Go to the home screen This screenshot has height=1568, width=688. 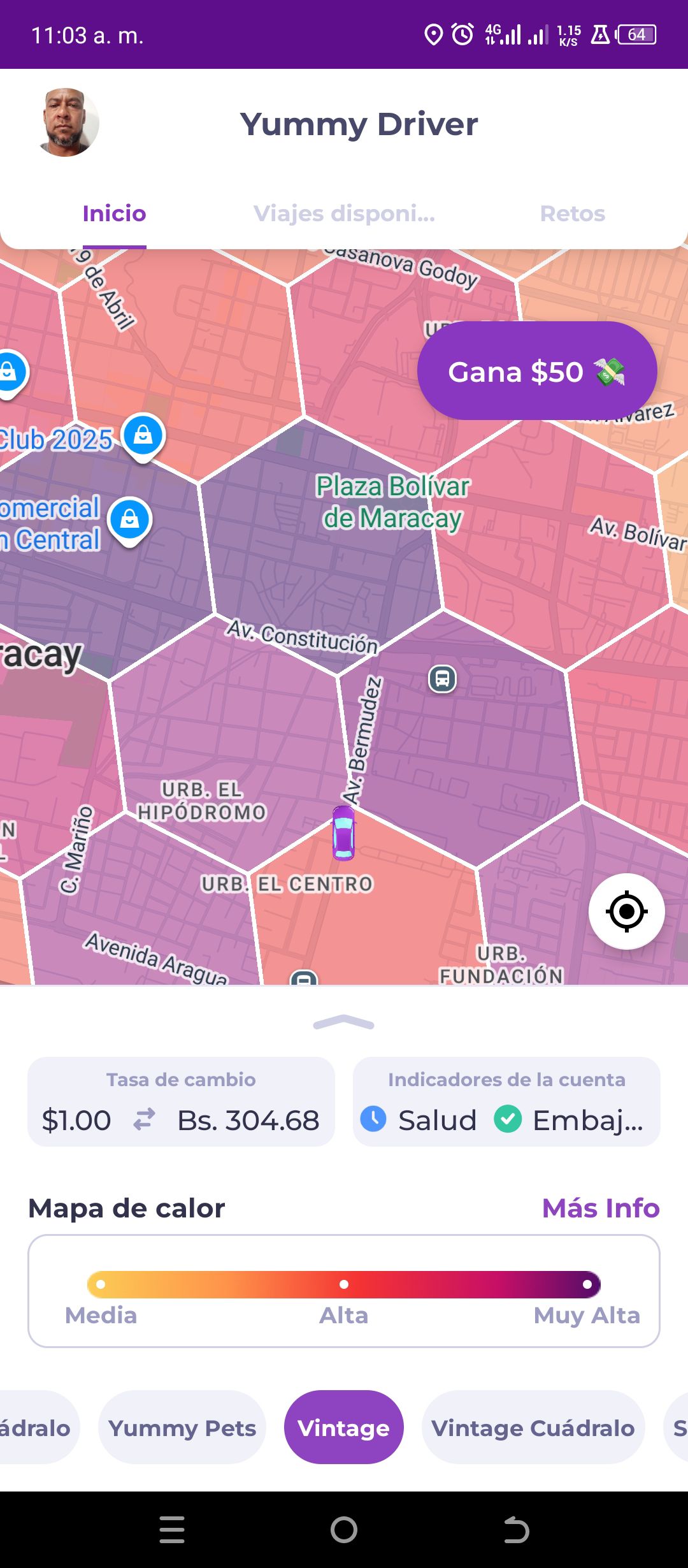pyautogui.click(x=344, y=1530)
